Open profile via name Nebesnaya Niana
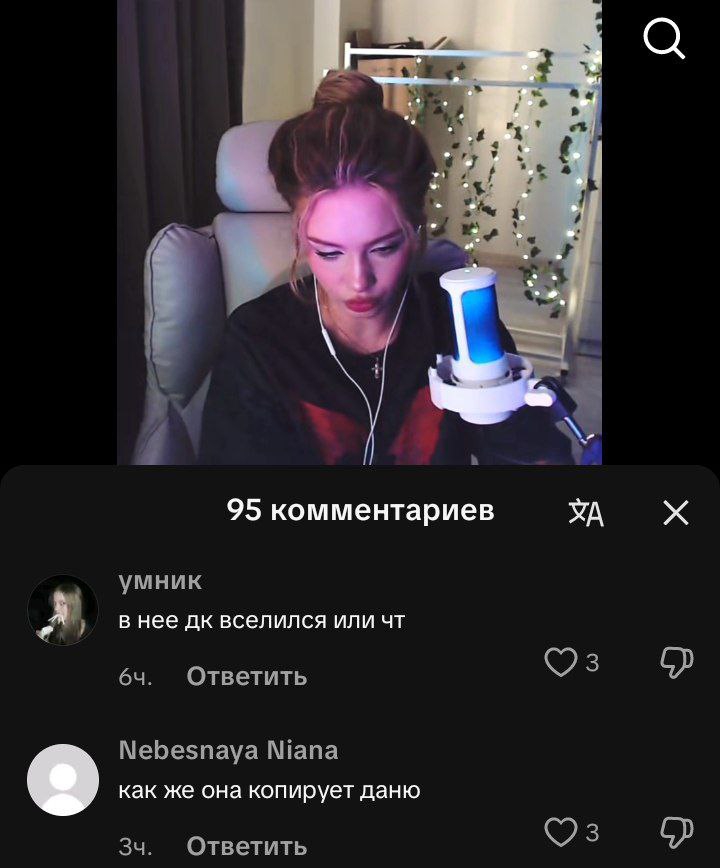Screen dimensions: 720x868 [x=228, y=750]
